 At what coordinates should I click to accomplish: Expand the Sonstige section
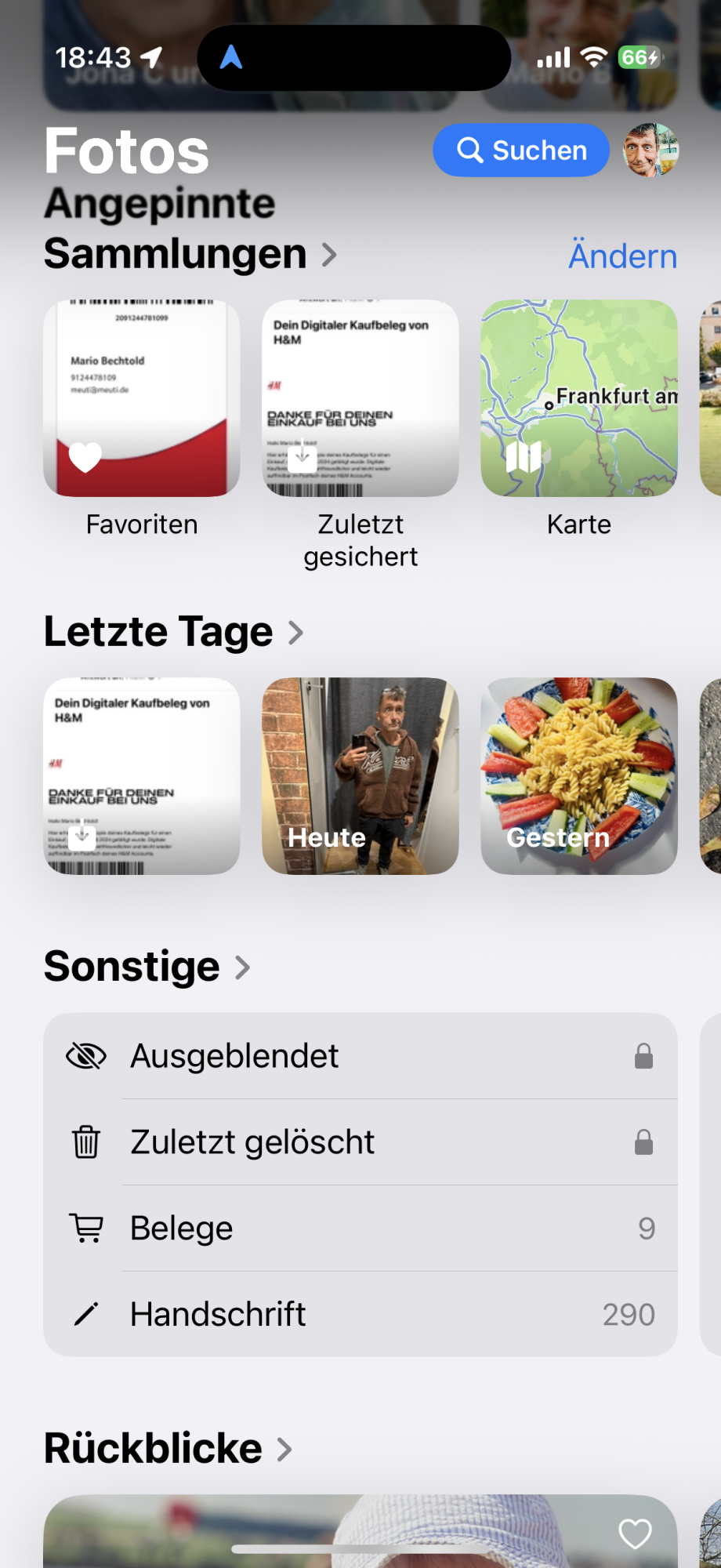[147, 967]
